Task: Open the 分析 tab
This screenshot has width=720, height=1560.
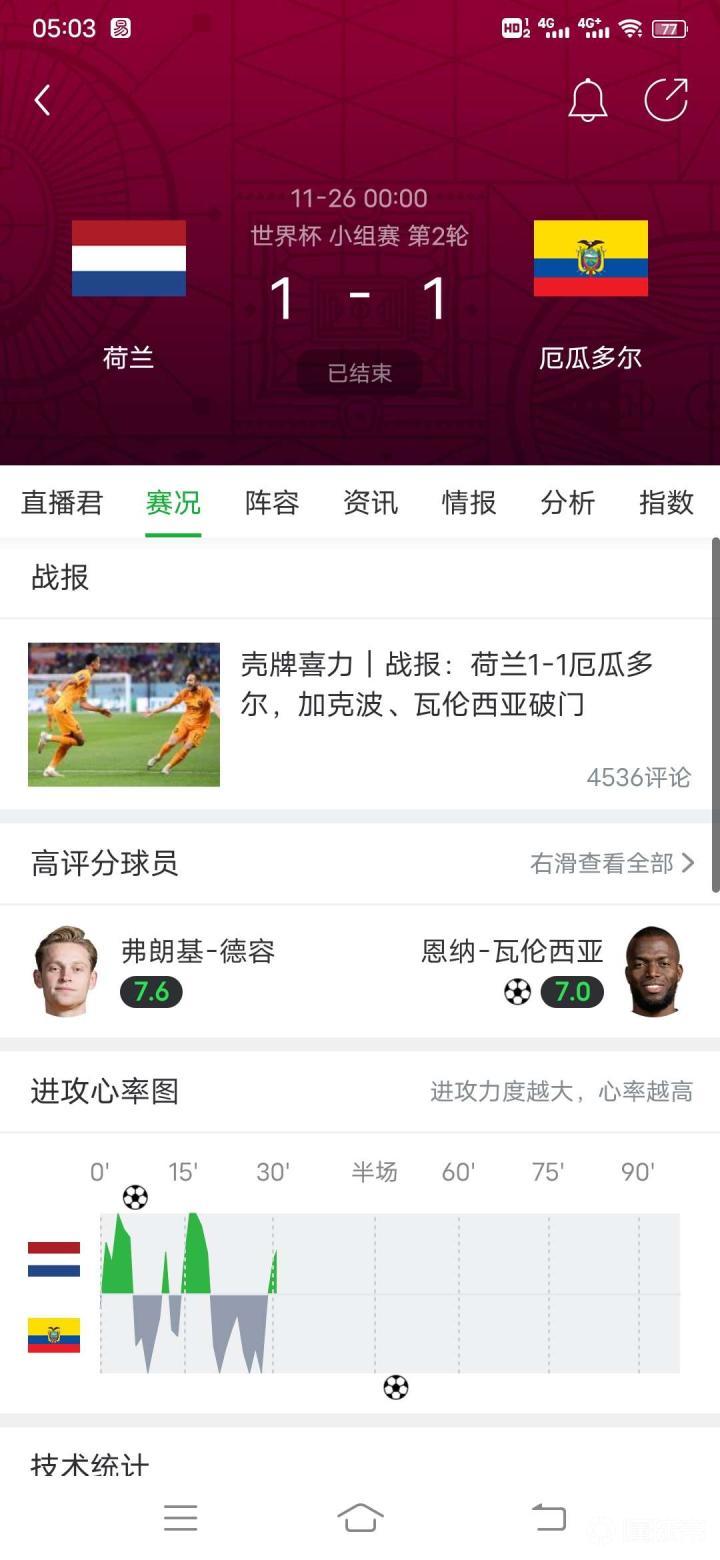Action: [x=568, y=502]
